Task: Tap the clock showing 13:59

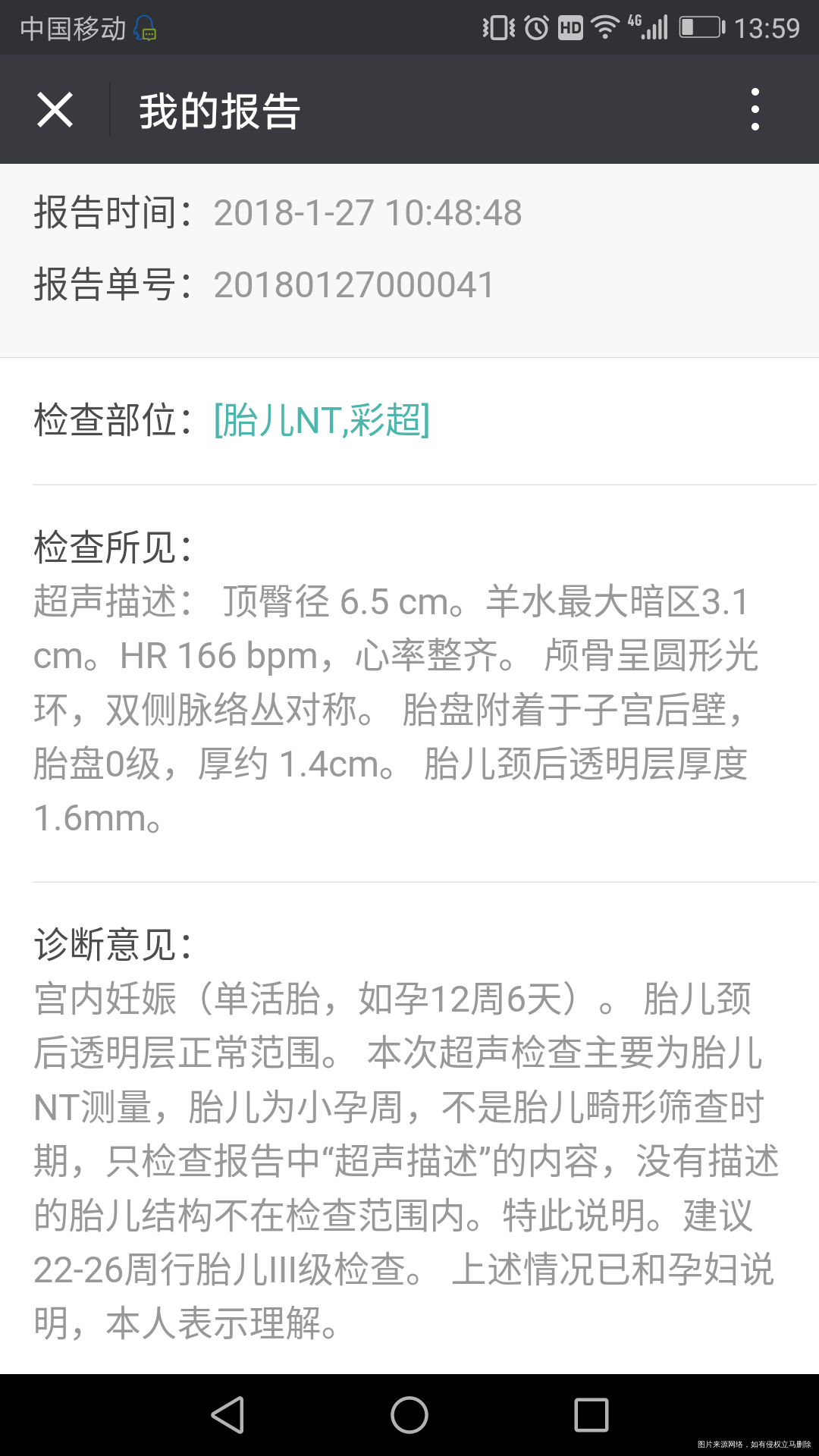Action: [x=768, y=27]
